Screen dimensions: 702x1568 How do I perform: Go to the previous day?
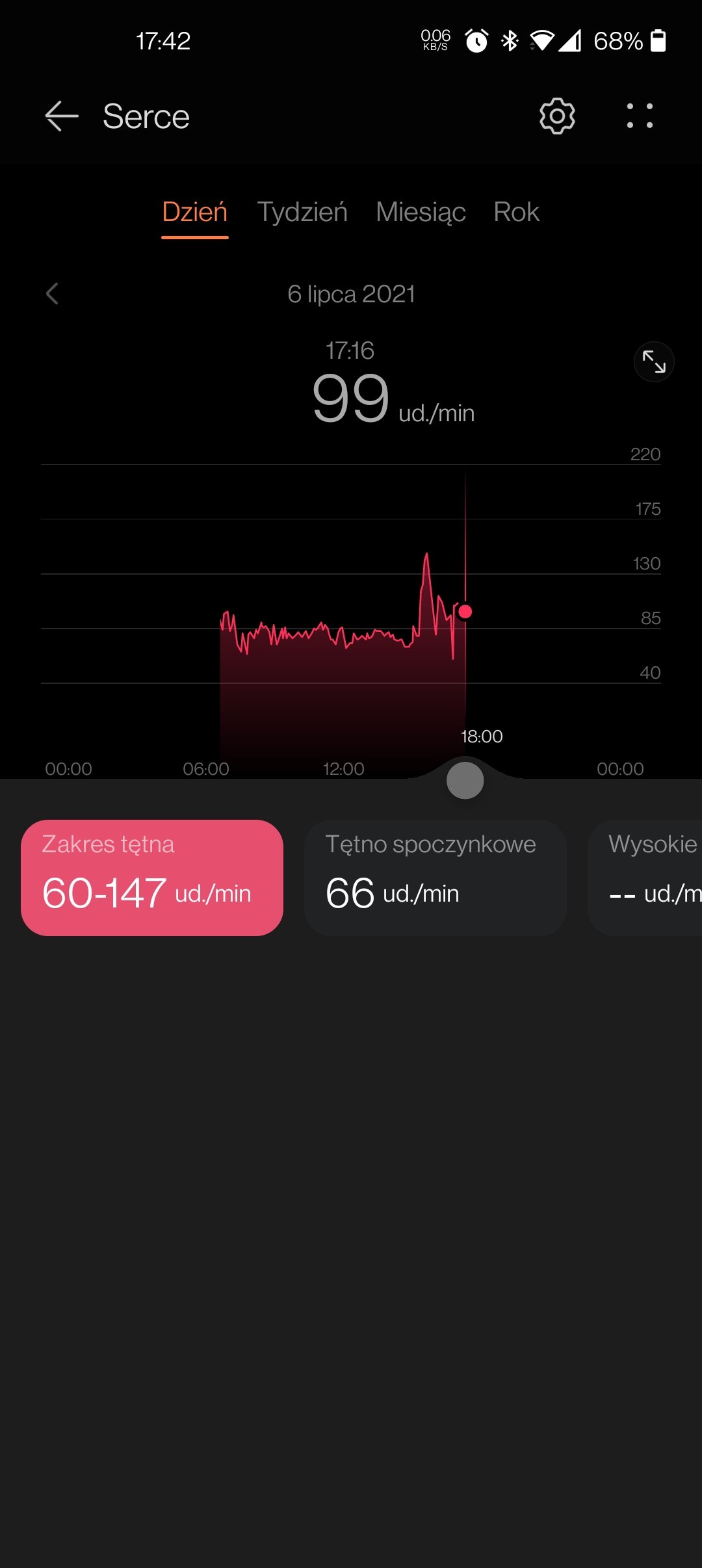(x=52, y=294)
